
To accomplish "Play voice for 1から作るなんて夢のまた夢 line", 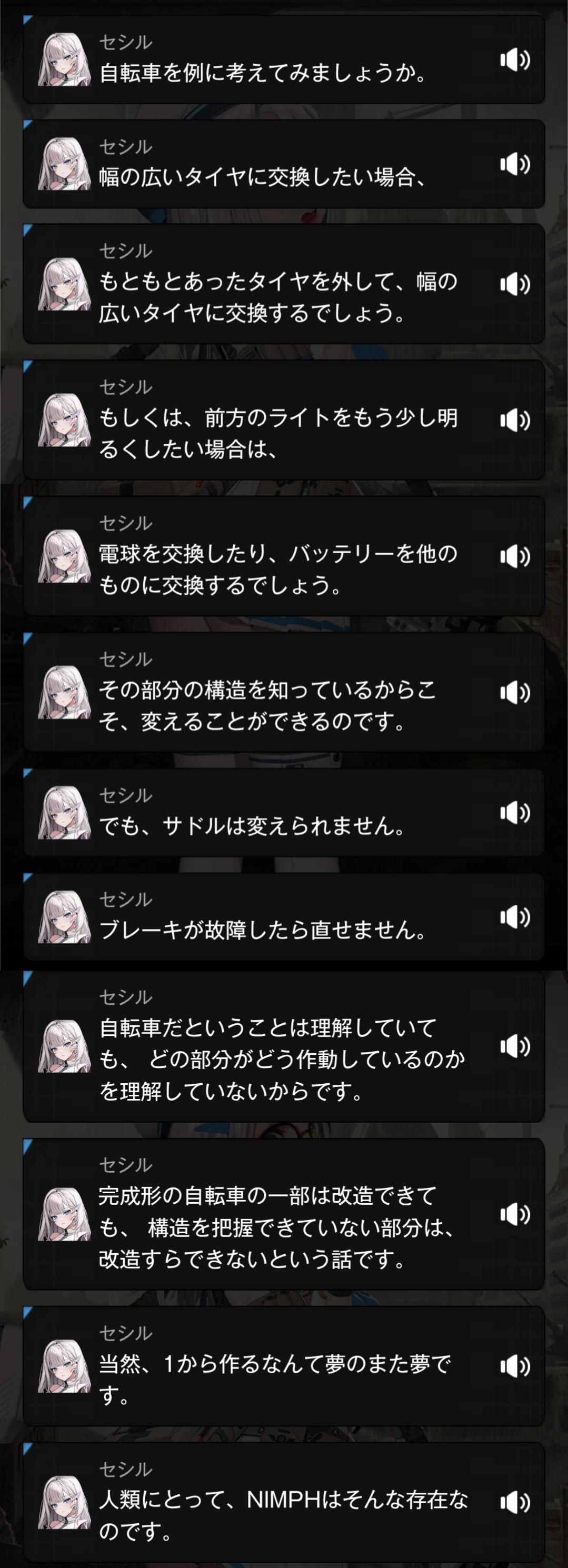I will [514, 1366].
